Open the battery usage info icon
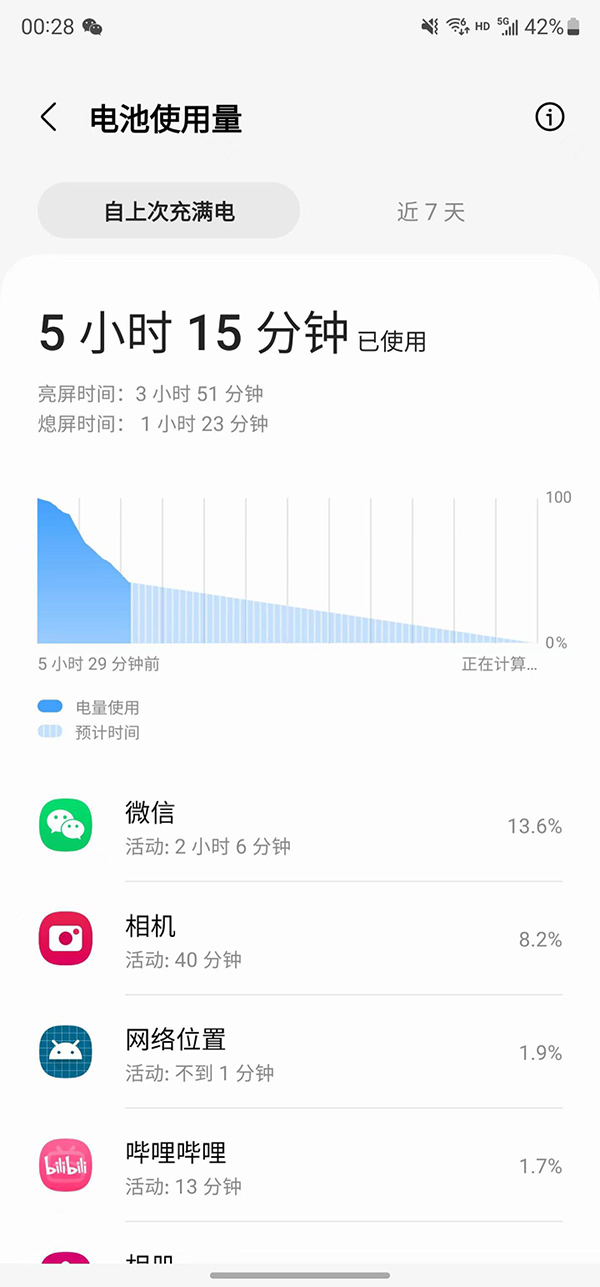This screenshot has width=600, height=1287. (549, 118)
